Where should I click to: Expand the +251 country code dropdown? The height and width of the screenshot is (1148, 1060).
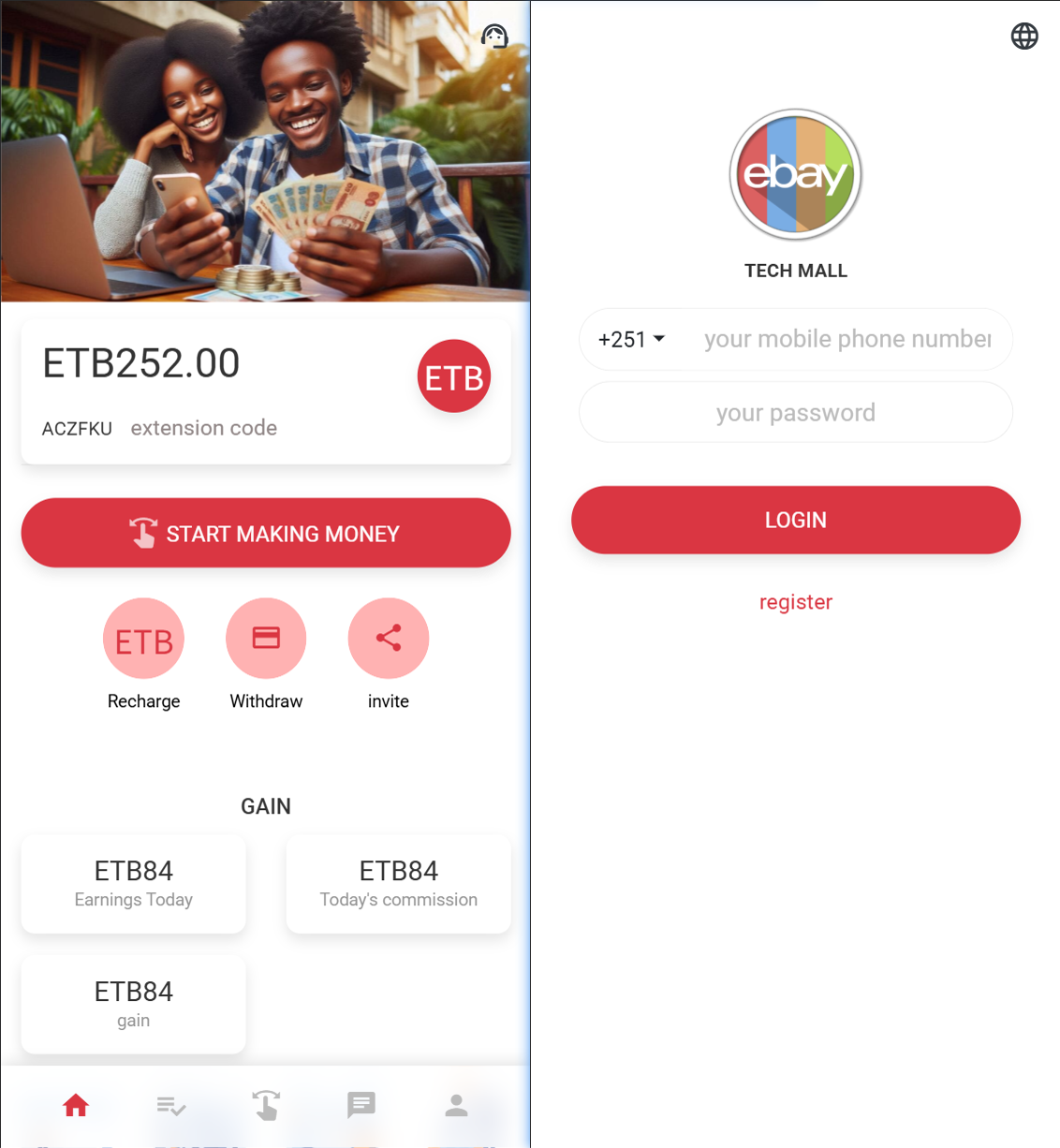point(632,339)
